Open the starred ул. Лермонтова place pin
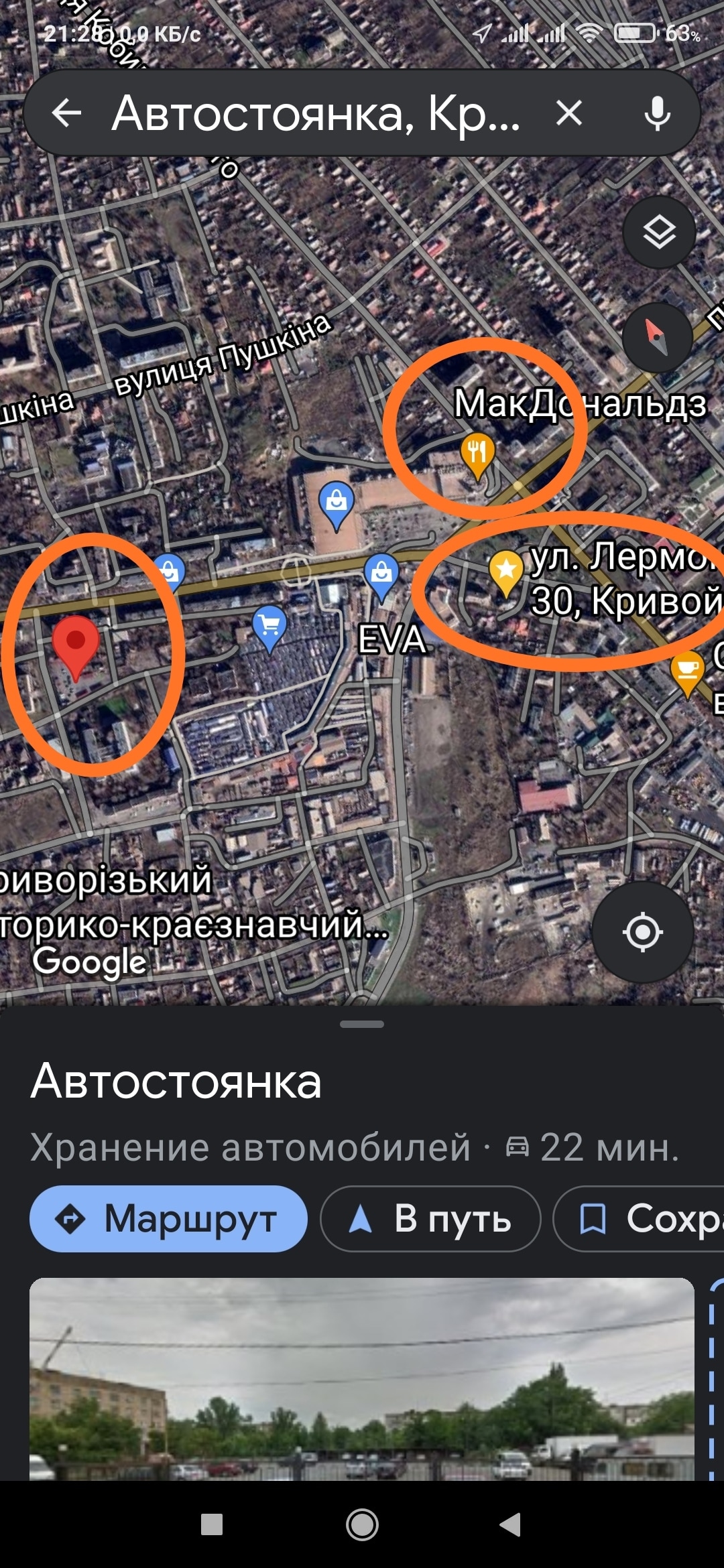 506,572
